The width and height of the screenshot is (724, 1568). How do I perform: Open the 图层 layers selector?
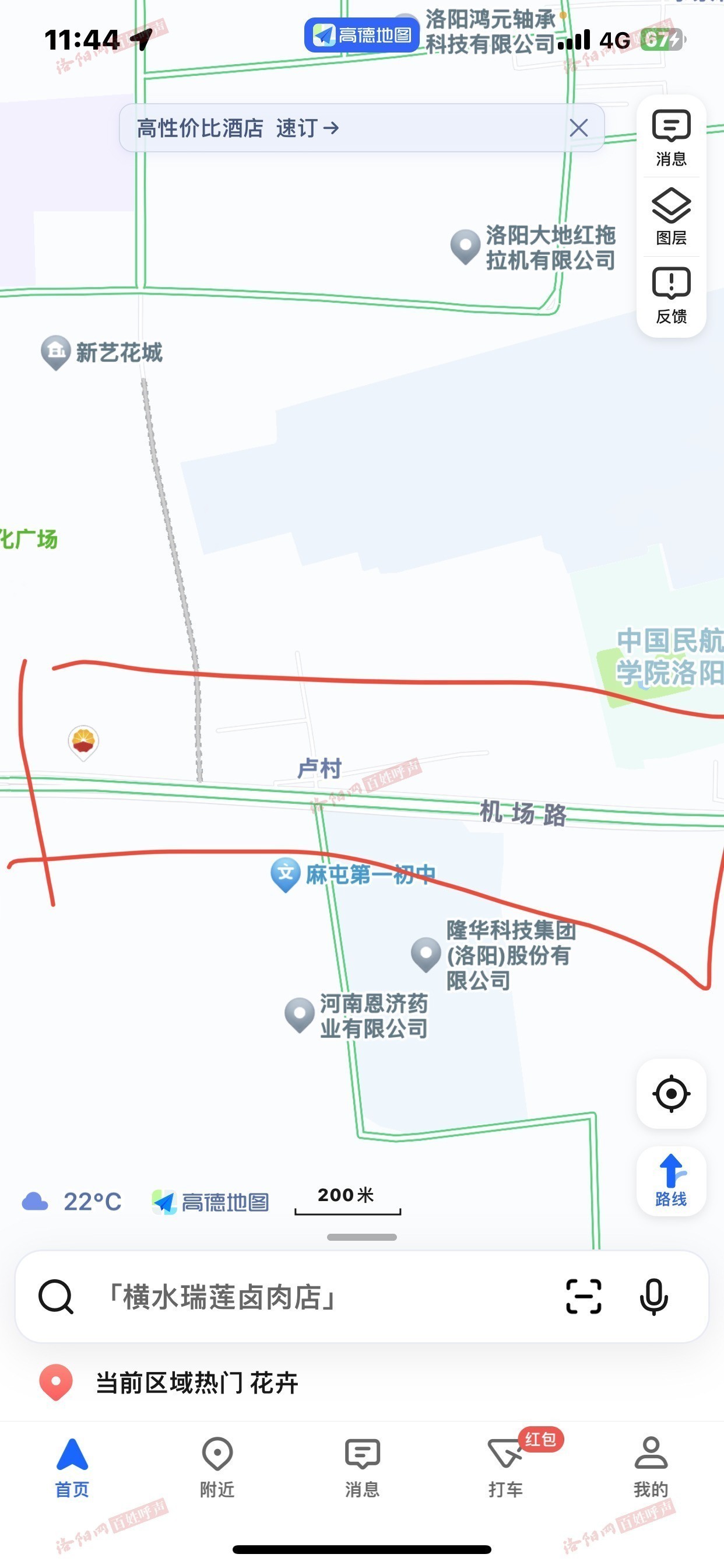670,216
